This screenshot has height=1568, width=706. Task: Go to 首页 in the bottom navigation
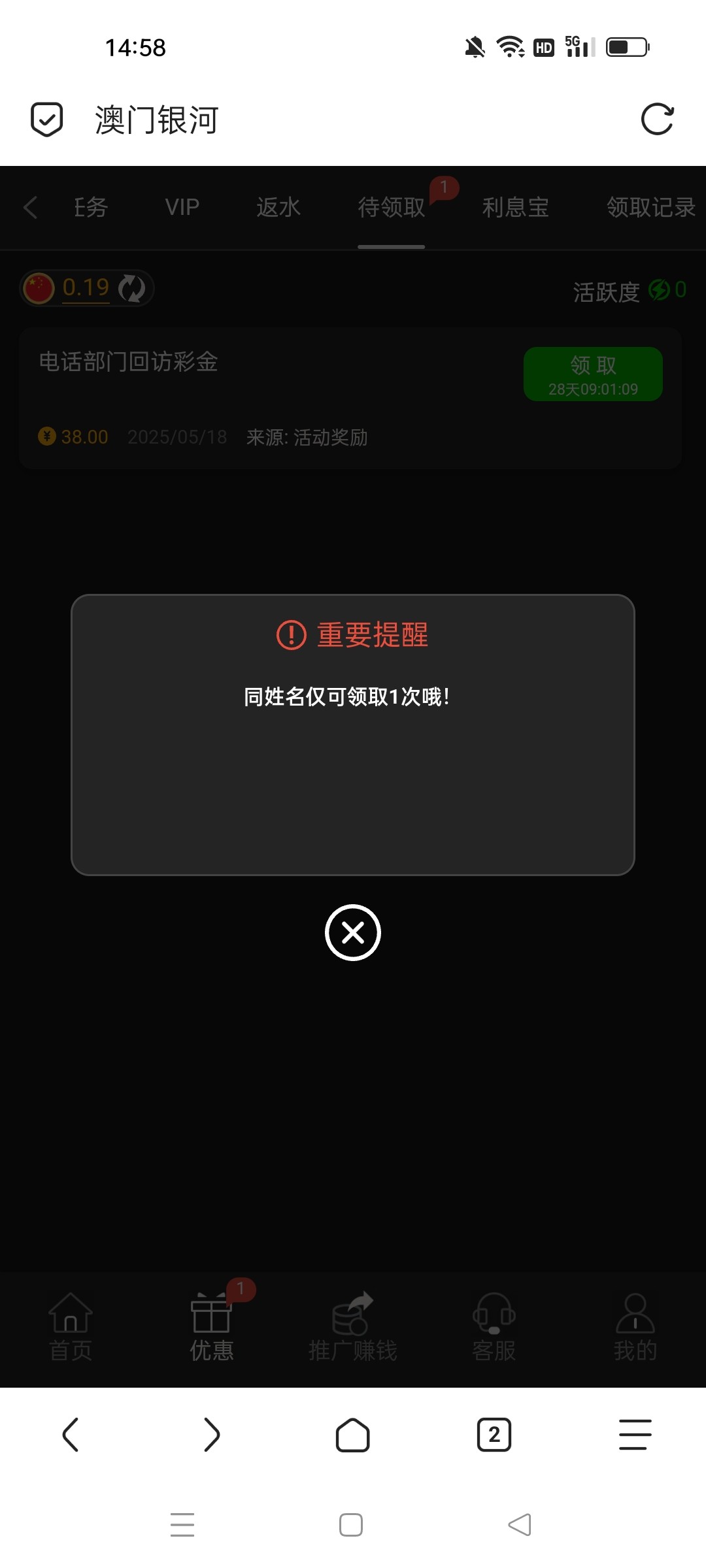71,1328
